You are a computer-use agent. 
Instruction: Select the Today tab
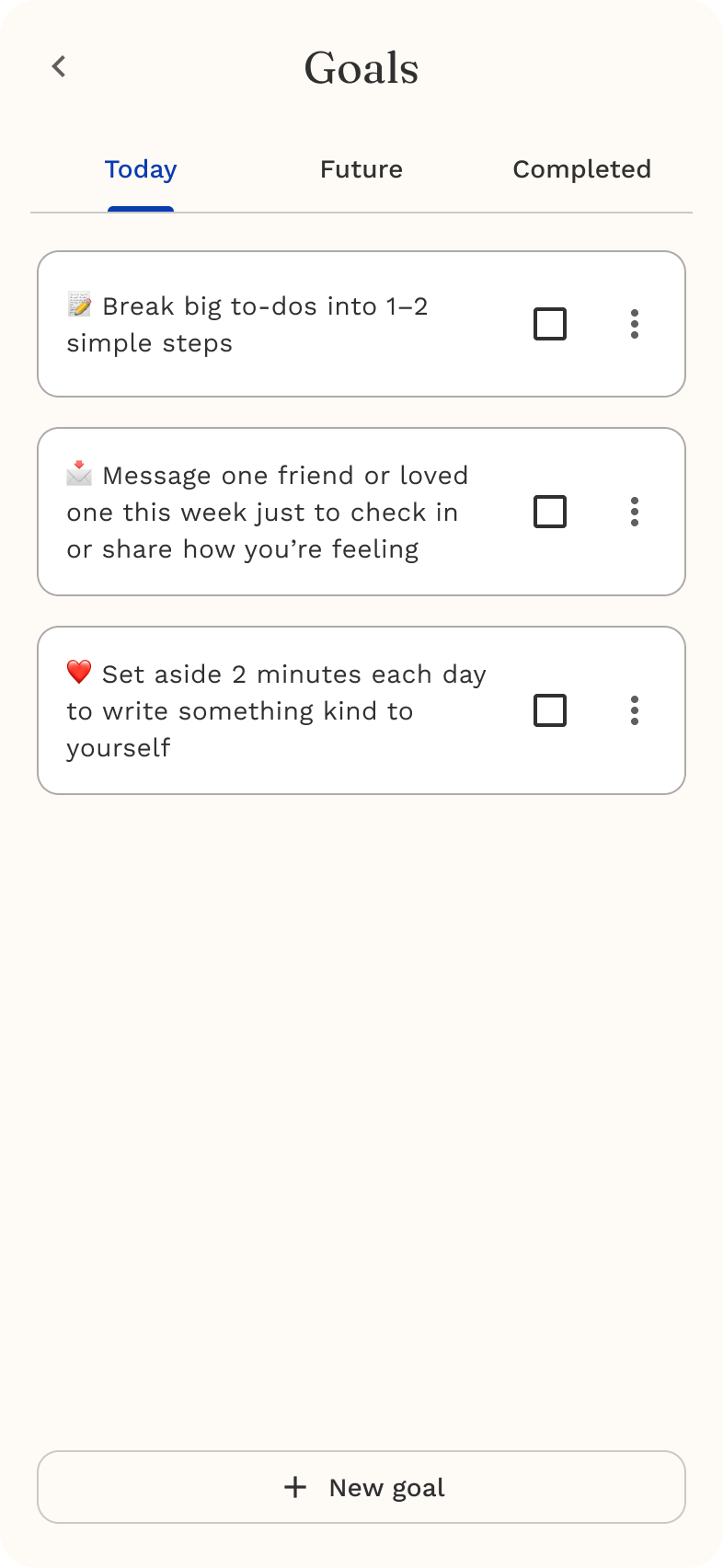click(141, 169)
